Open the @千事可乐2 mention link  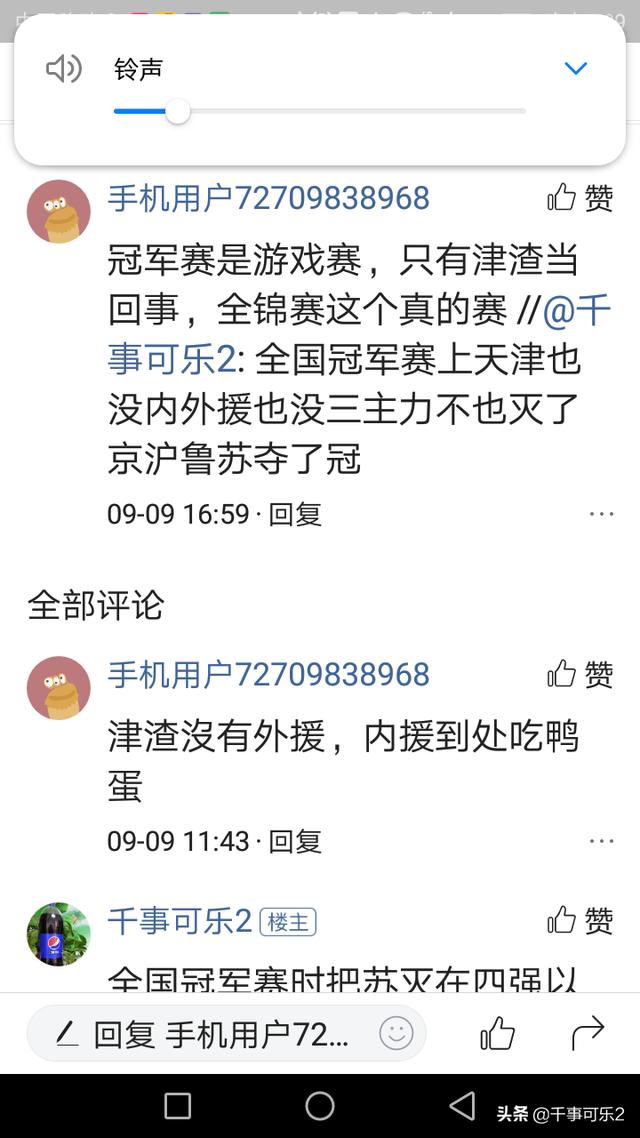[576, 312]
